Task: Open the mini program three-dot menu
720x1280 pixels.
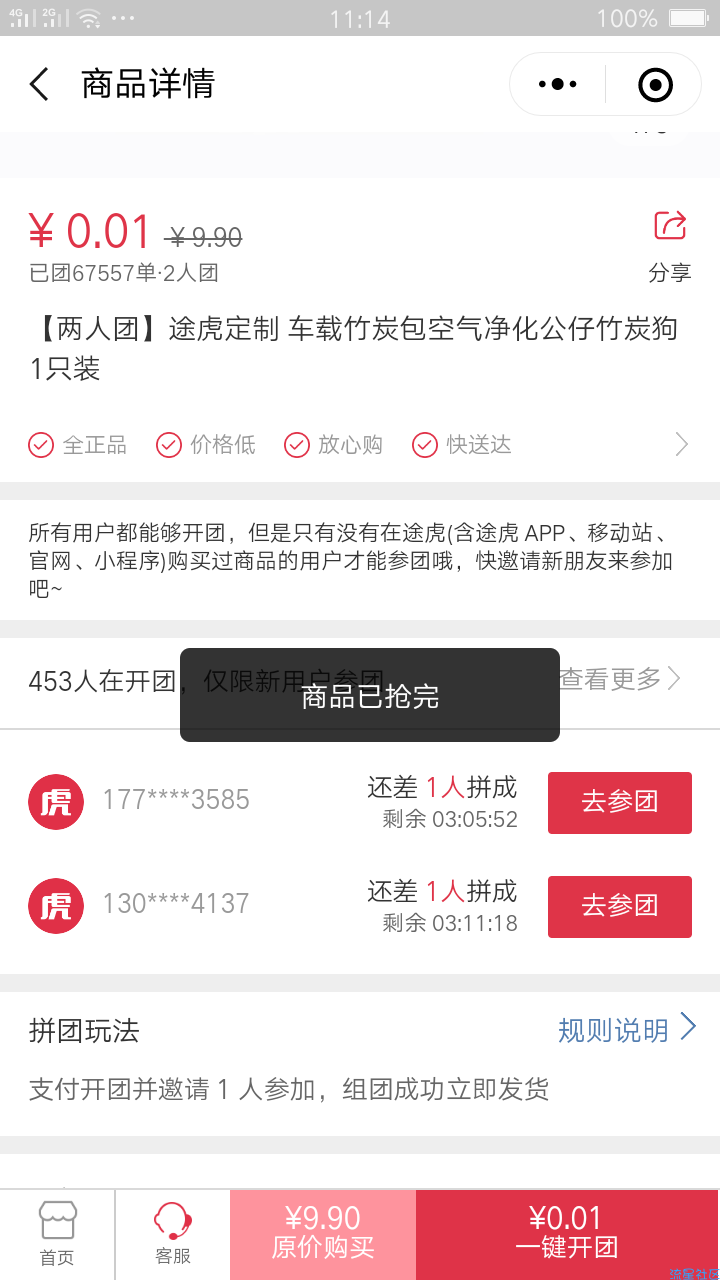Action: [x=558, y=85]
